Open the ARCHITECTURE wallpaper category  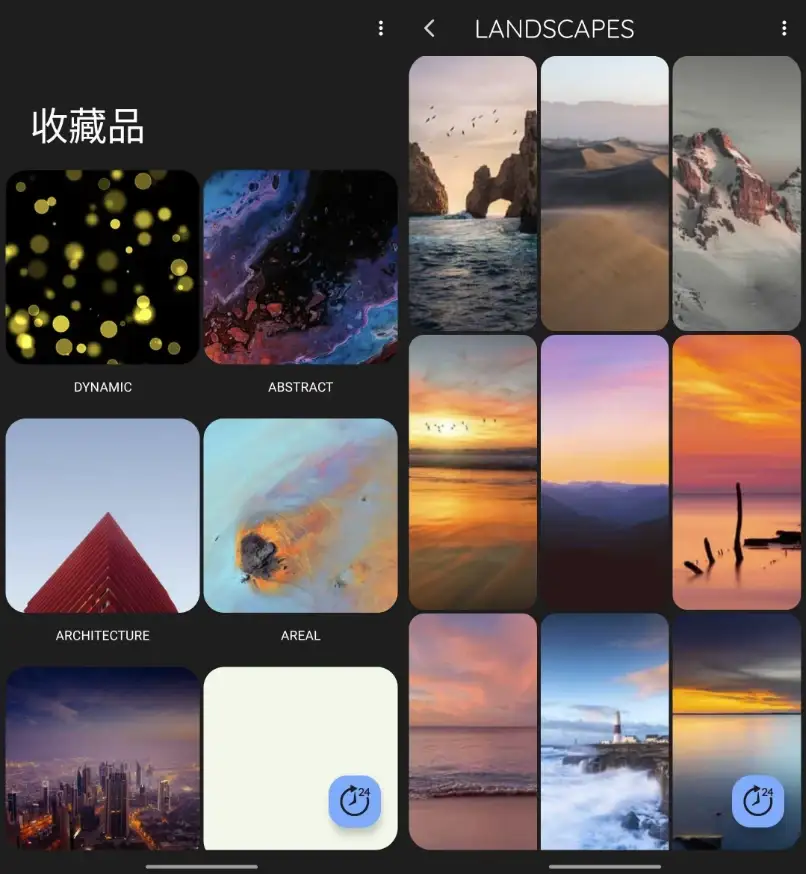(101, 515)
